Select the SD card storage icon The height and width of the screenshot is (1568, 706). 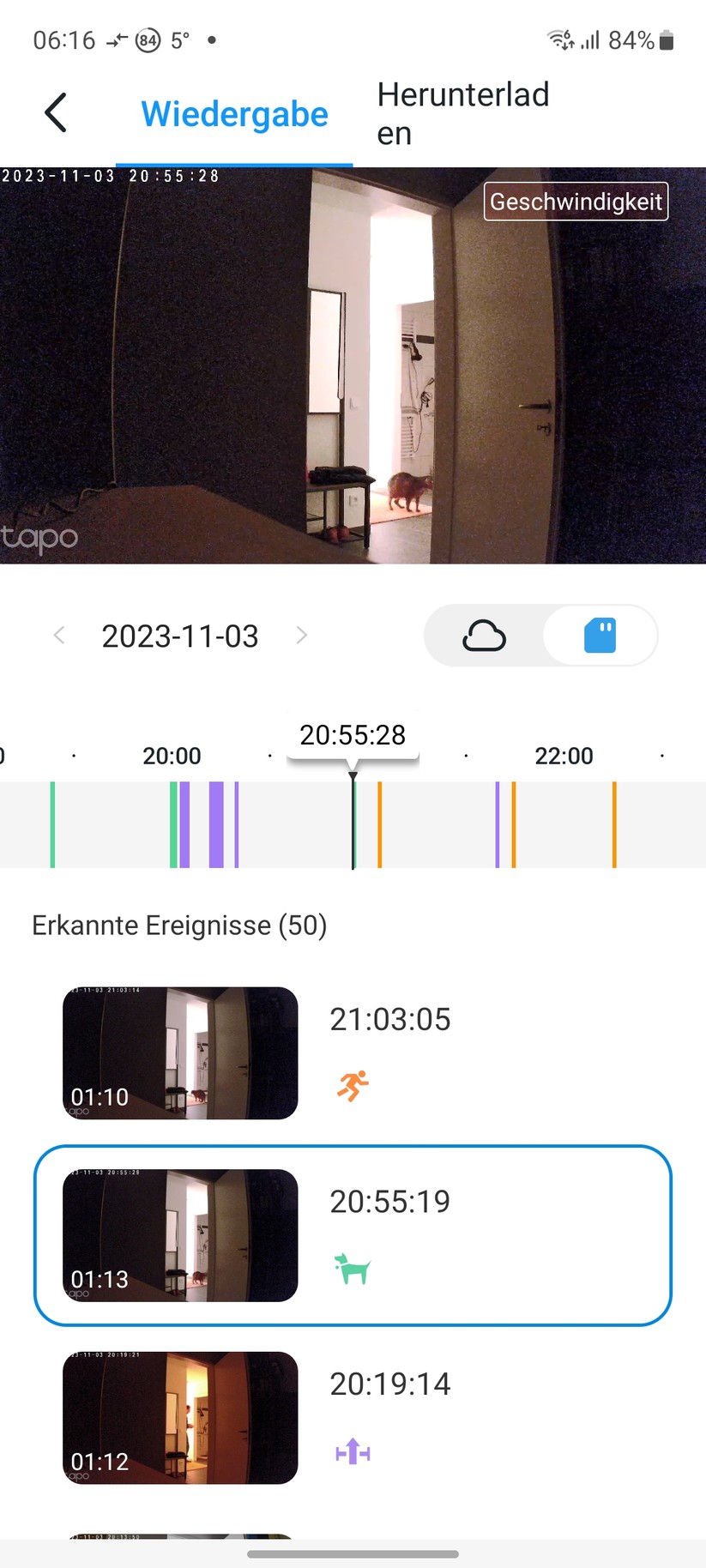pos(600,636)
